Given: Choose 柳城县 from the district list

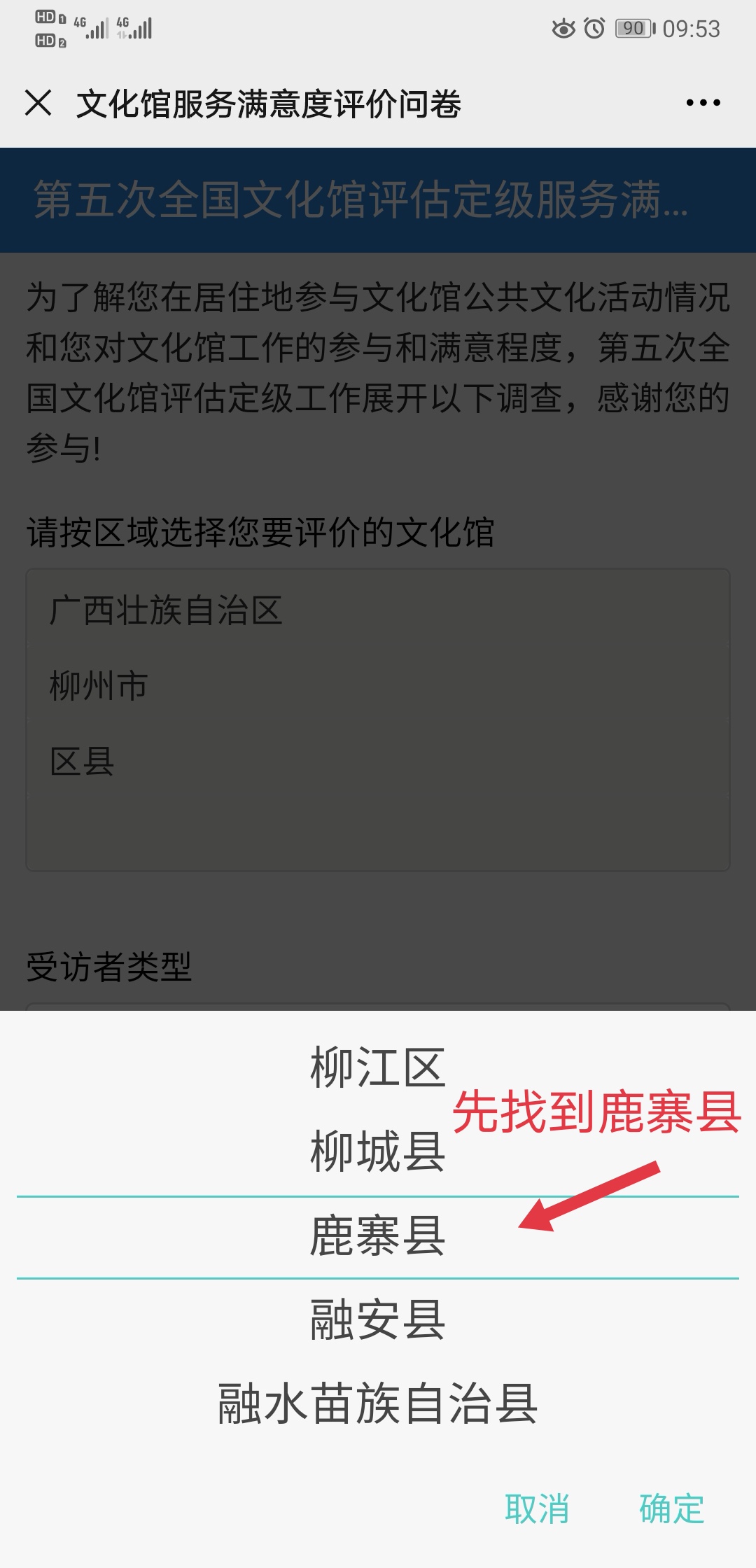Looking at the screenshot, I should 377,1151.
